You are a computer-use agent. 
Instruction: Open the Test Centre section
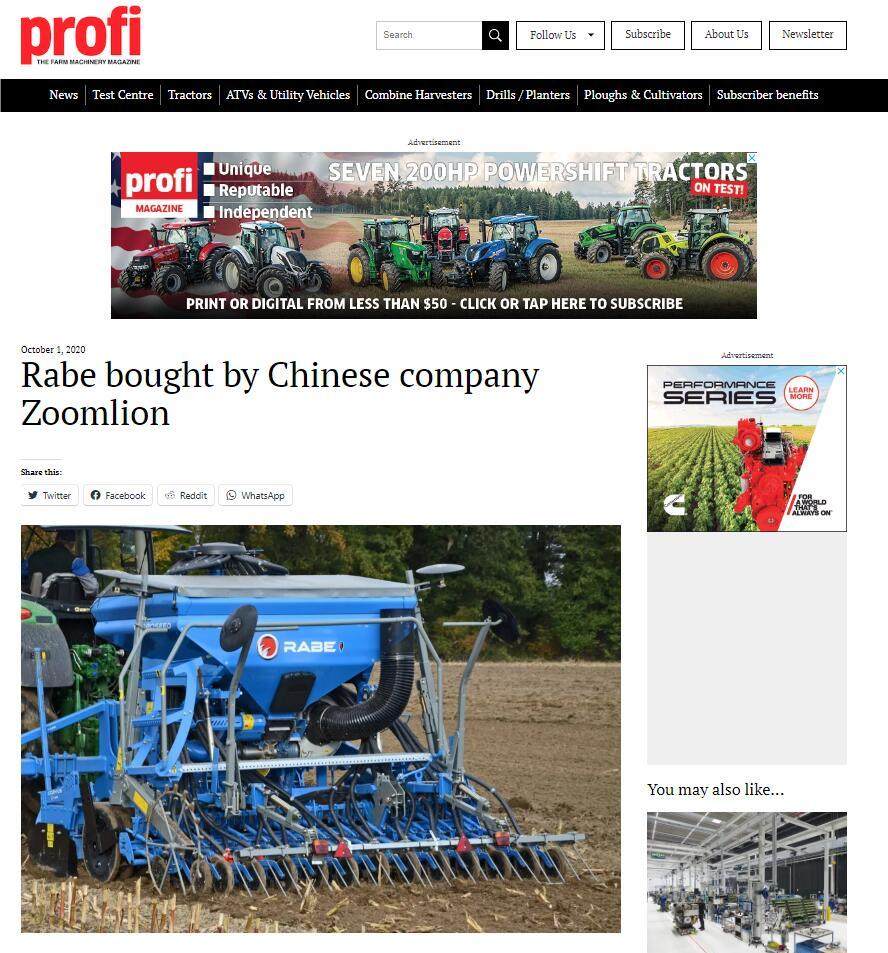[x=123, y=95]
